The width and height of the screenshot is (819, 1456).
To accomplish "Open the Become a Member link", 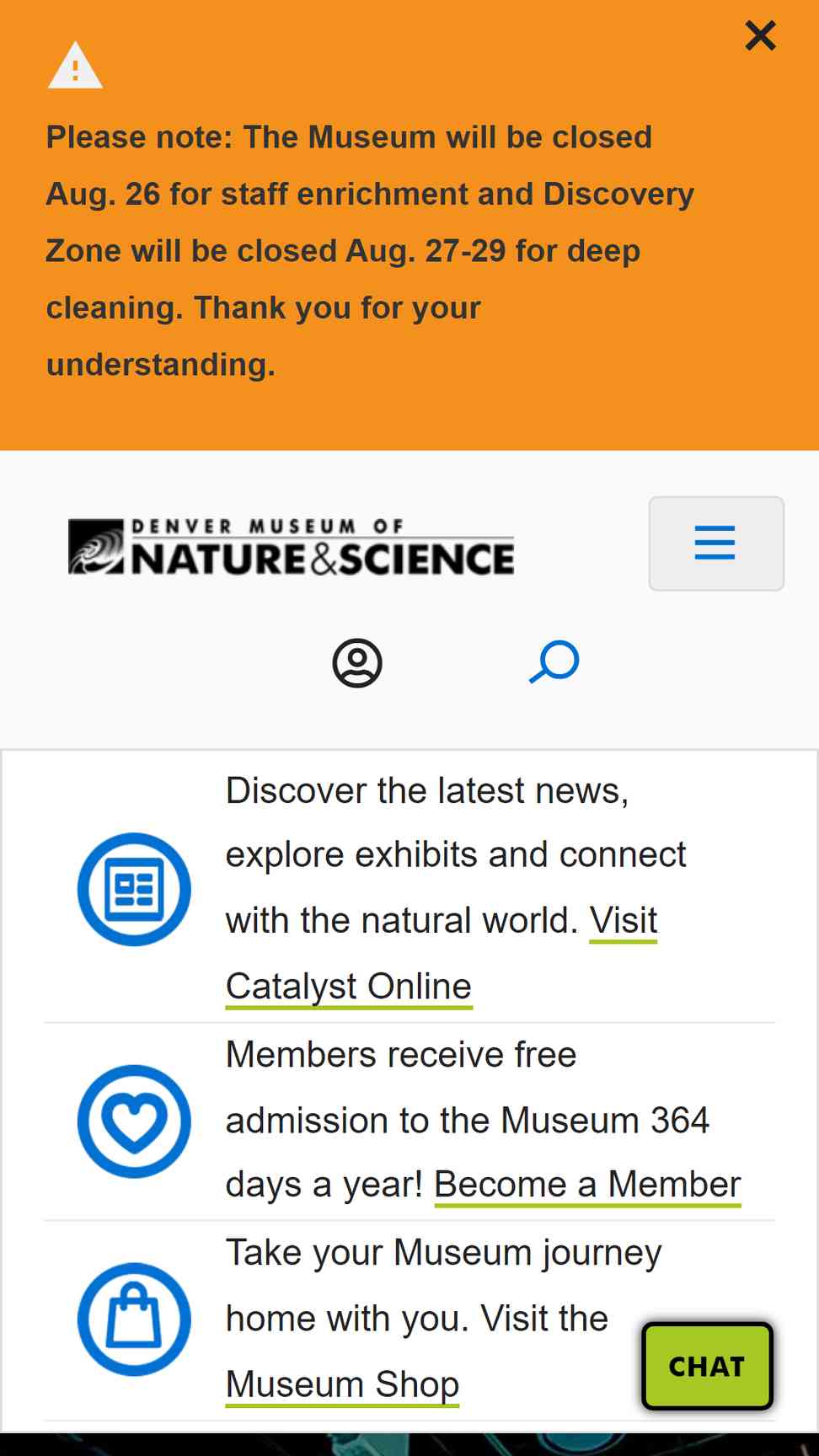I will tap(587, 1185).
